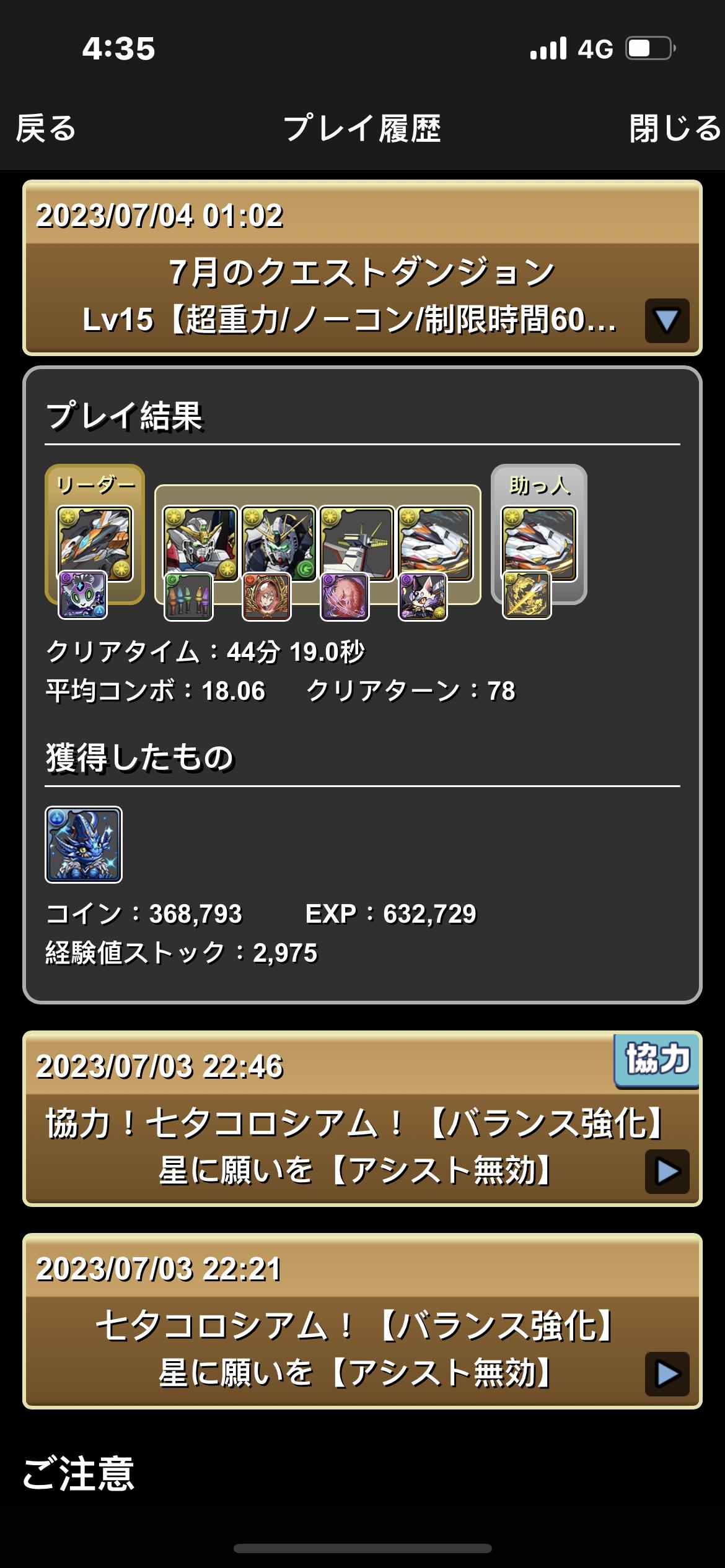Expand the 22:21 七夕コロシアム entry
Image resolution: width=725 pixels, height=1568 pixels.
pyautogui.click(x=667, y=1374)
